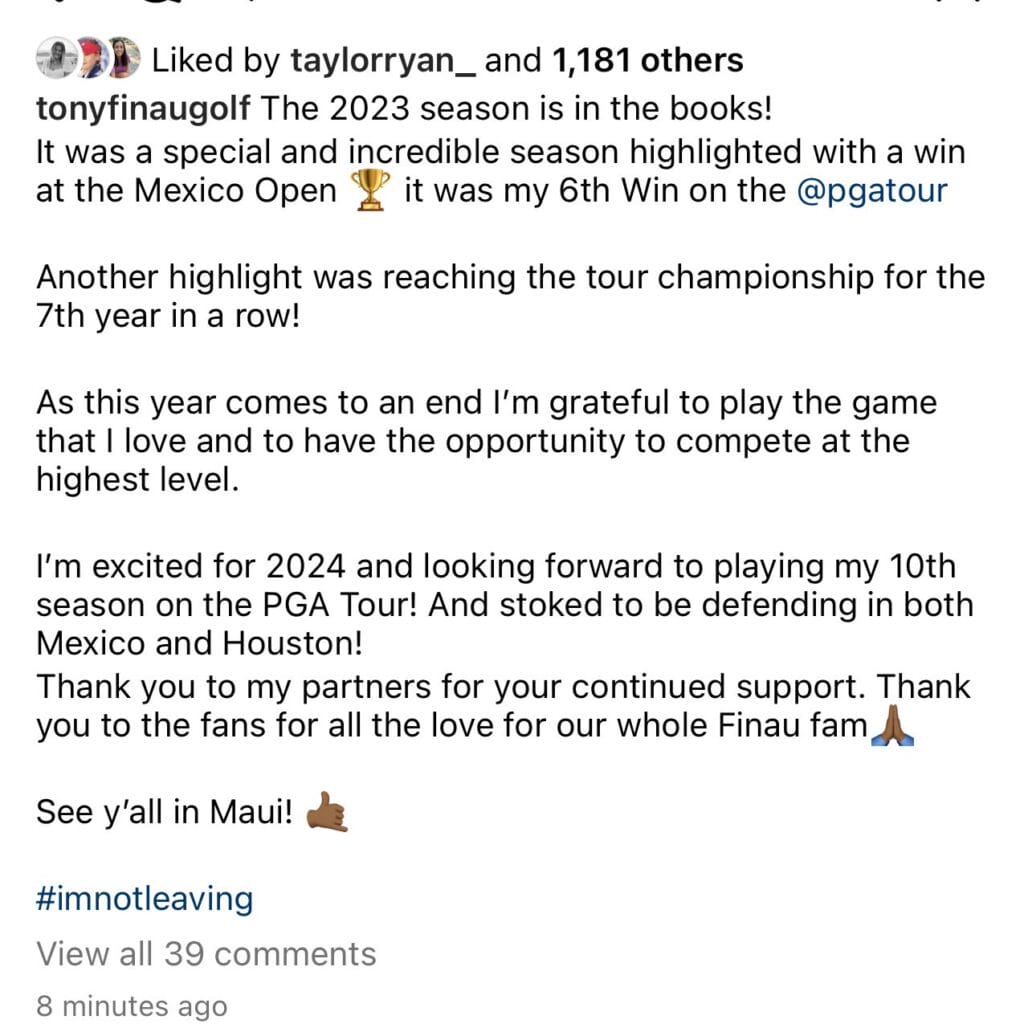Open the @pgatour mention
Image resolution: width=1024 pixels, height=1024 pixels.
pyautogui.click(x=871, y=191)
